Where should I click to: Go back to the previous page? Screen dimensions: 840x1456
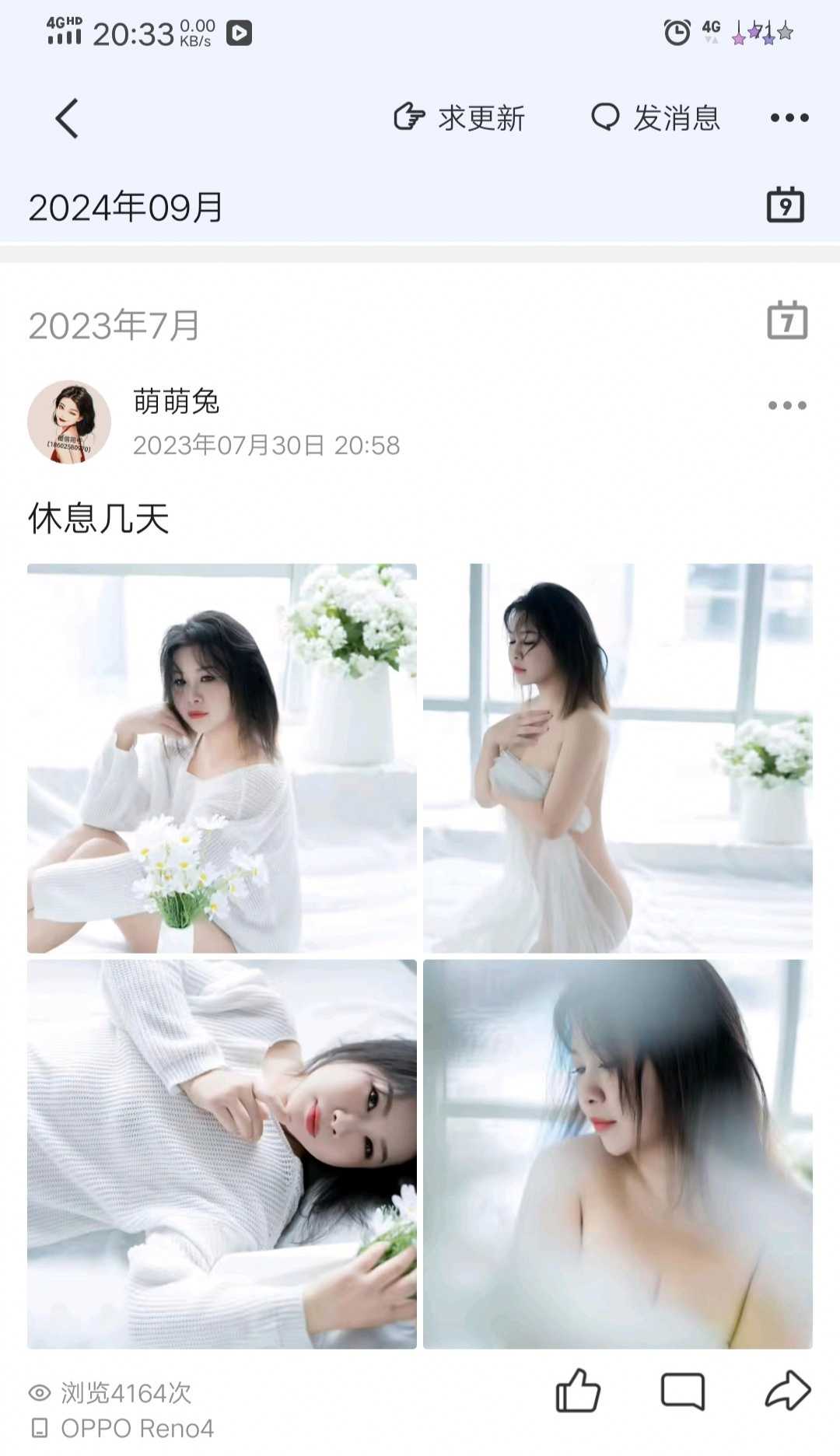coord(67,118)
